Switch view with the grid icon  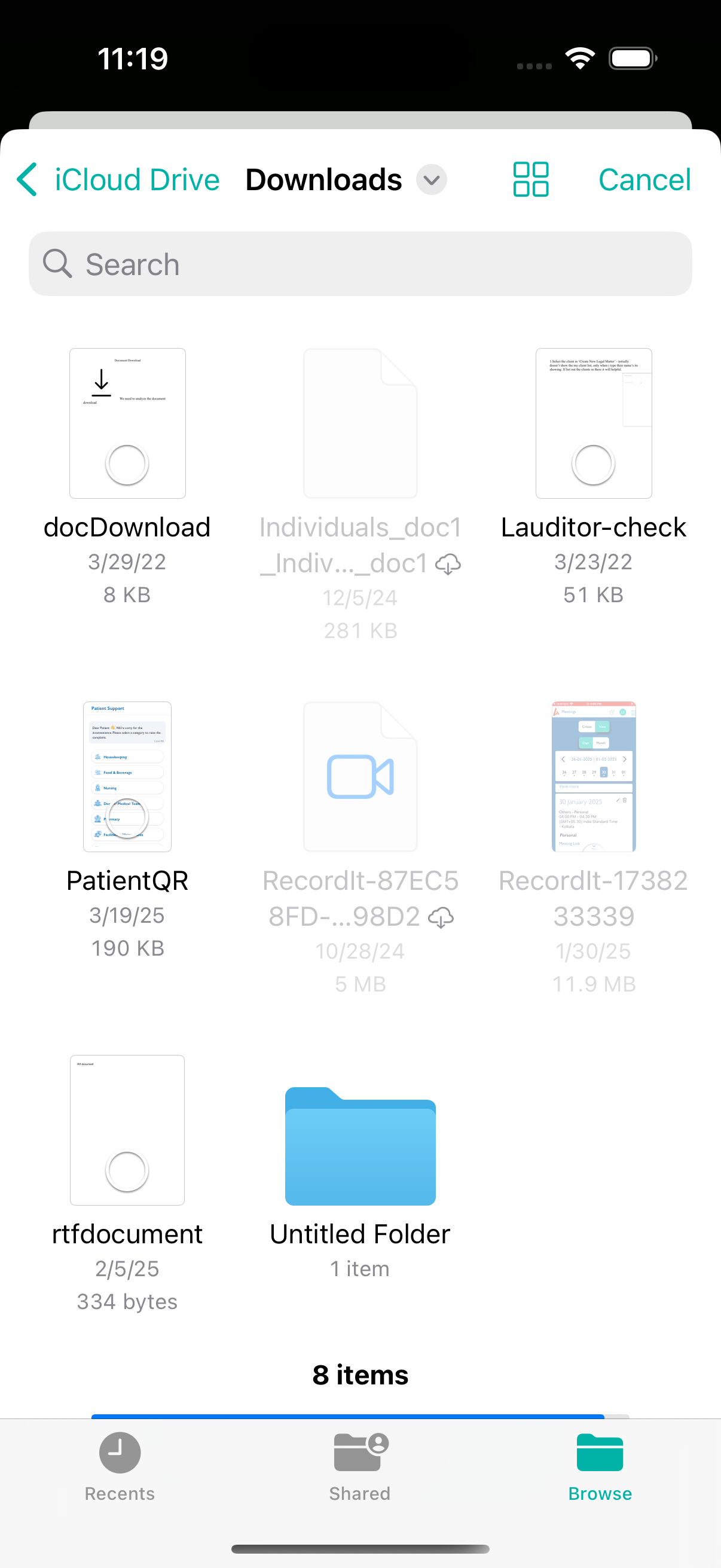click(530, 179)
